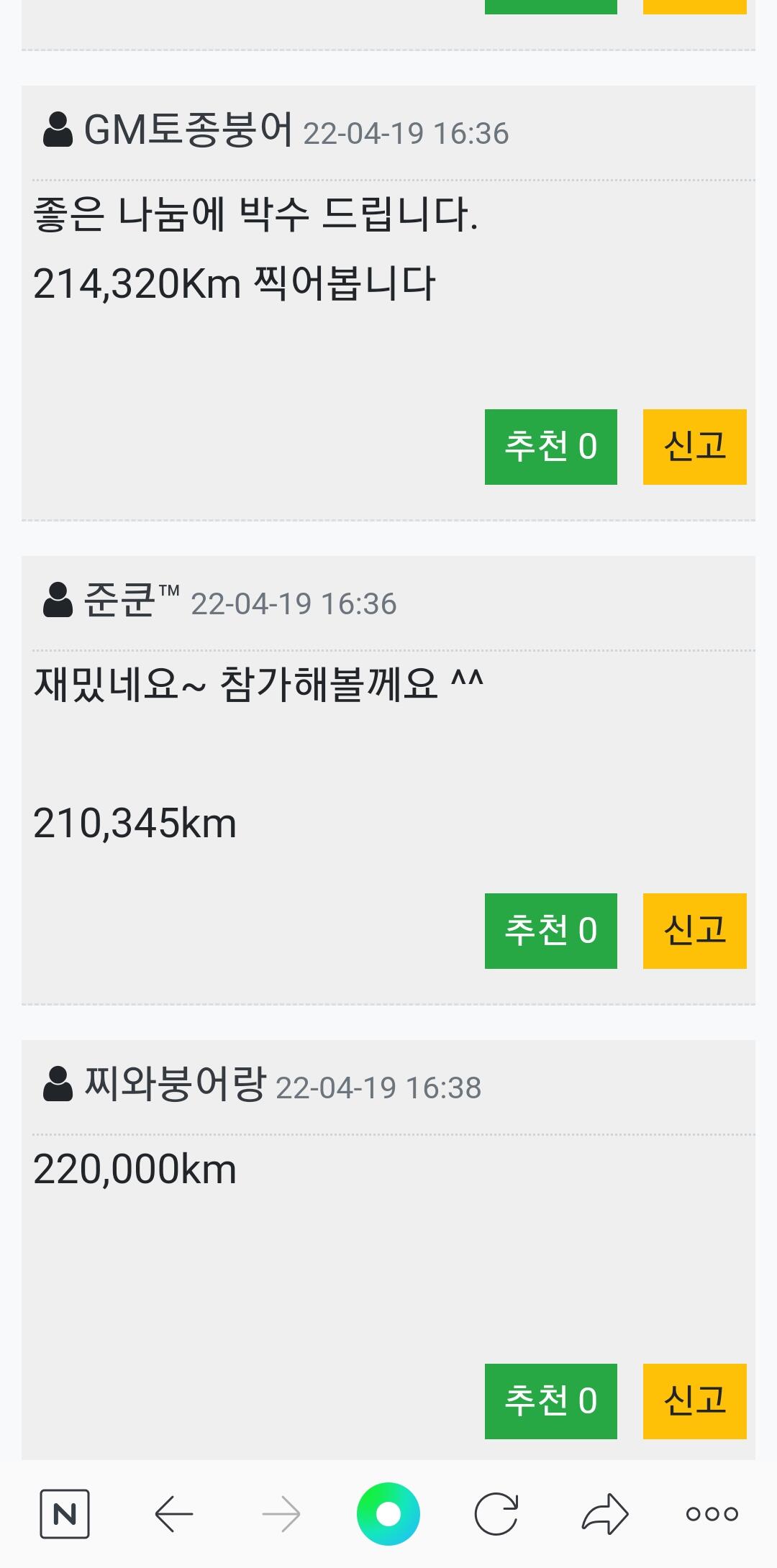
Task: Tap the green circle search button
Action: point(388,1514)
